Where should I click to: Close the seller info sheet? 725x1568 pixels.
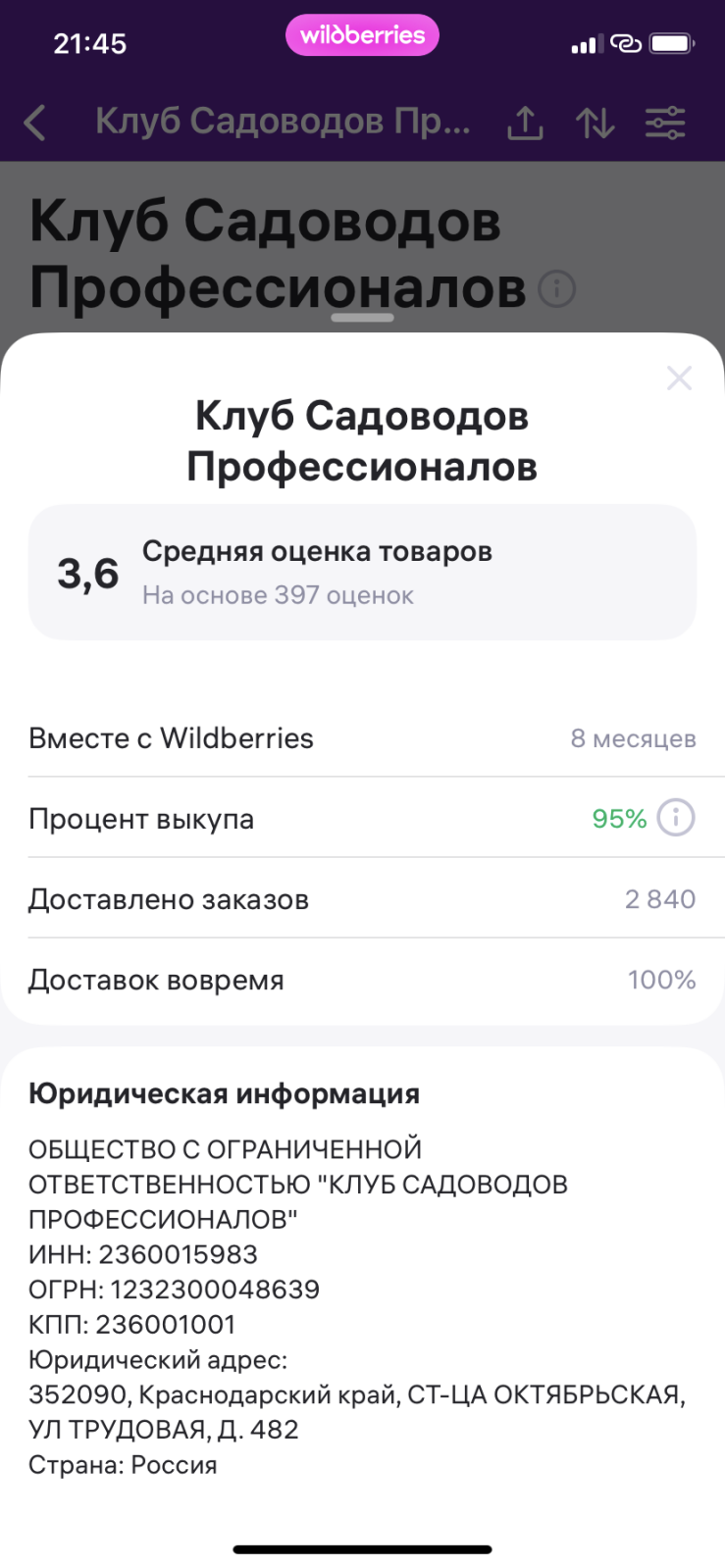click(x=679, y=379)
